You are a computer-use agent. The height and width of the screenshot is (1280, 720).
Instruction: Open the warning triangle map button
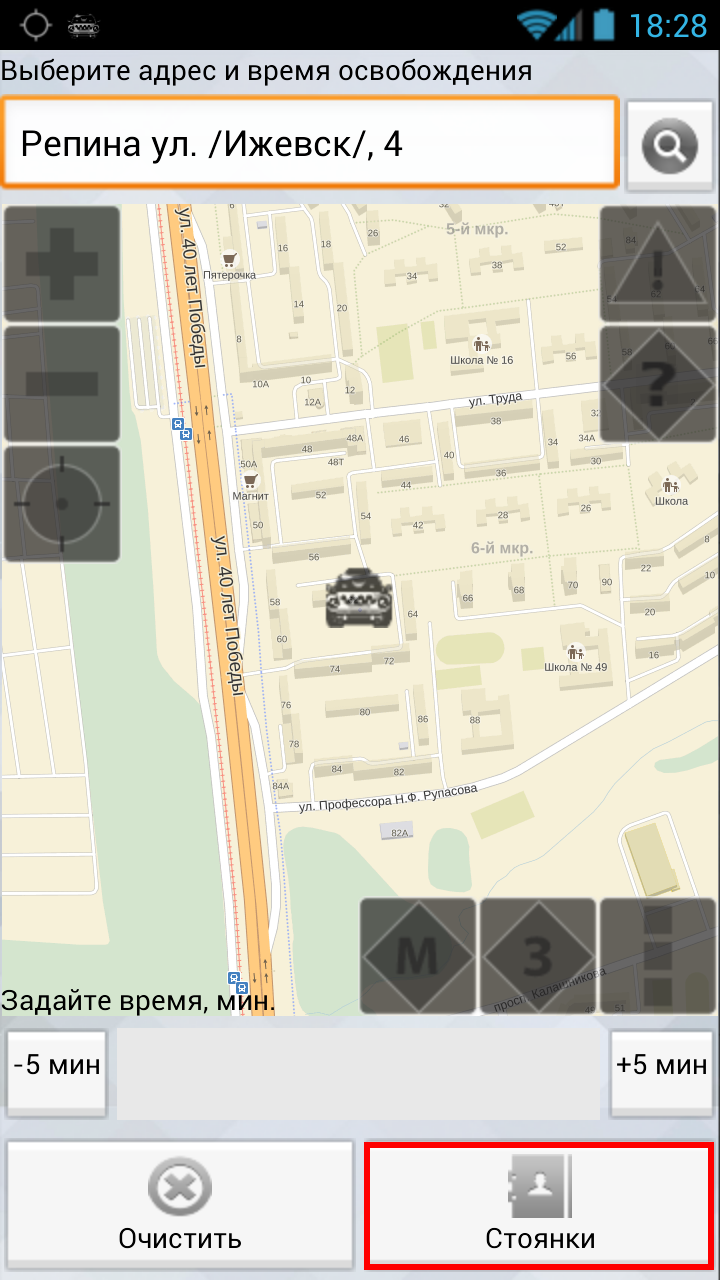click(658, 264)
